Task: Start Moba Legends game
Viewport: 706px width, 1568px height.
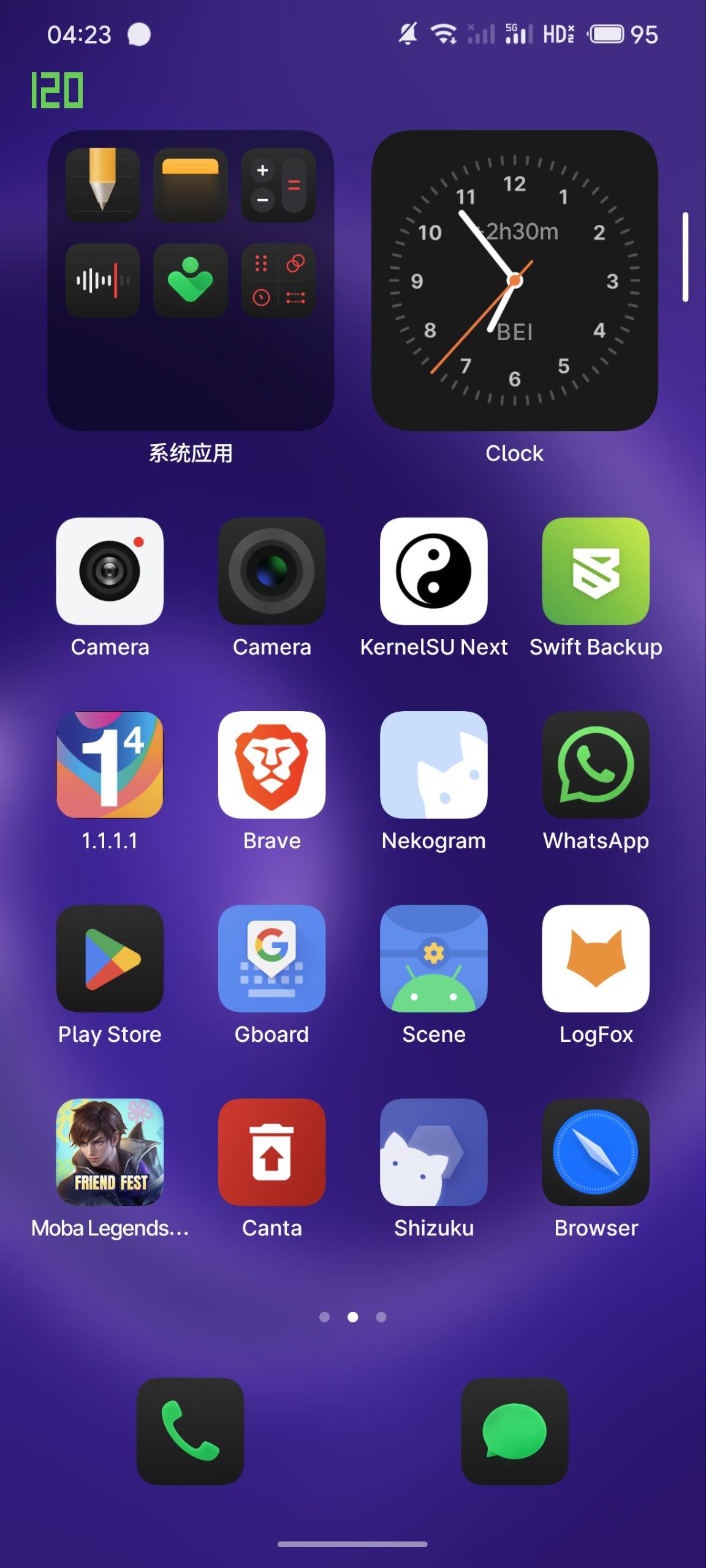Action: (x=110, y=1151)
